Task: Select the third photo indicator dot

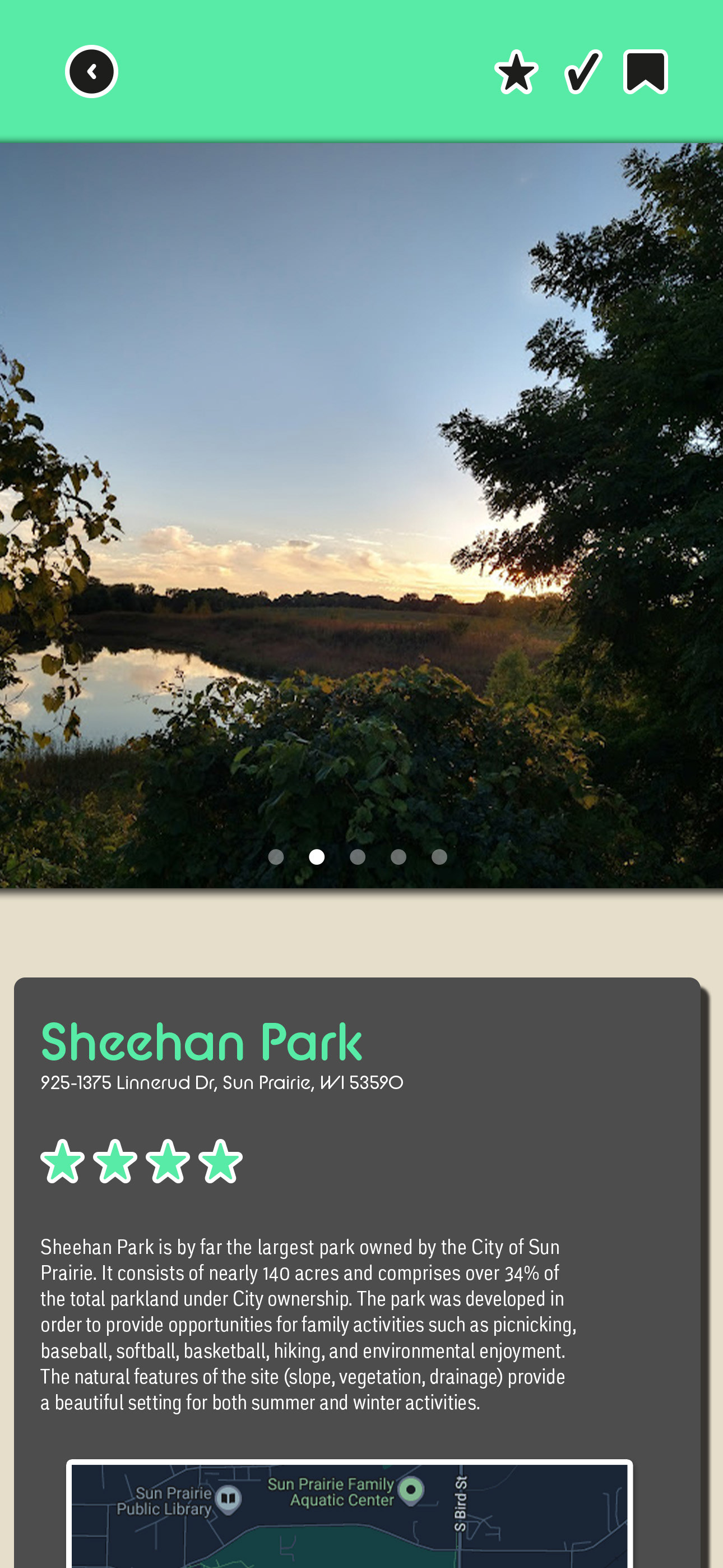Action: [358, 857]
